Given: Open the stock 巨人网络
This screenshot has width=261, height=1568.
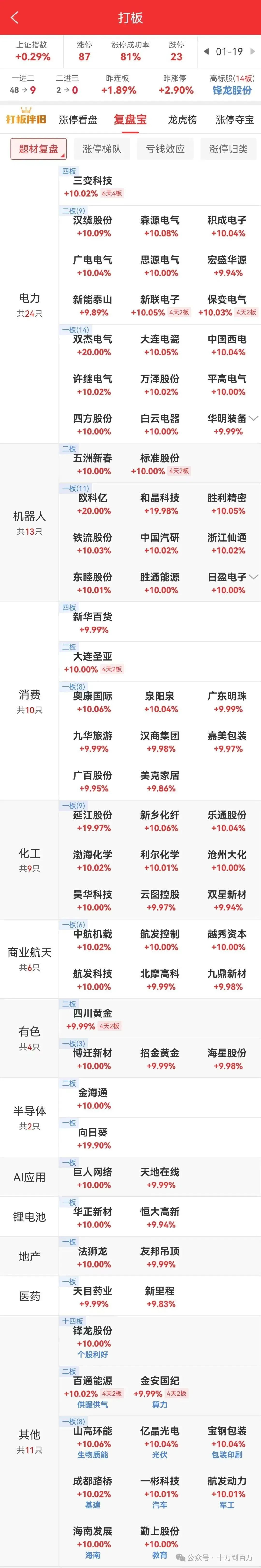Looking at the screenshot, I should coord(93,1172).
